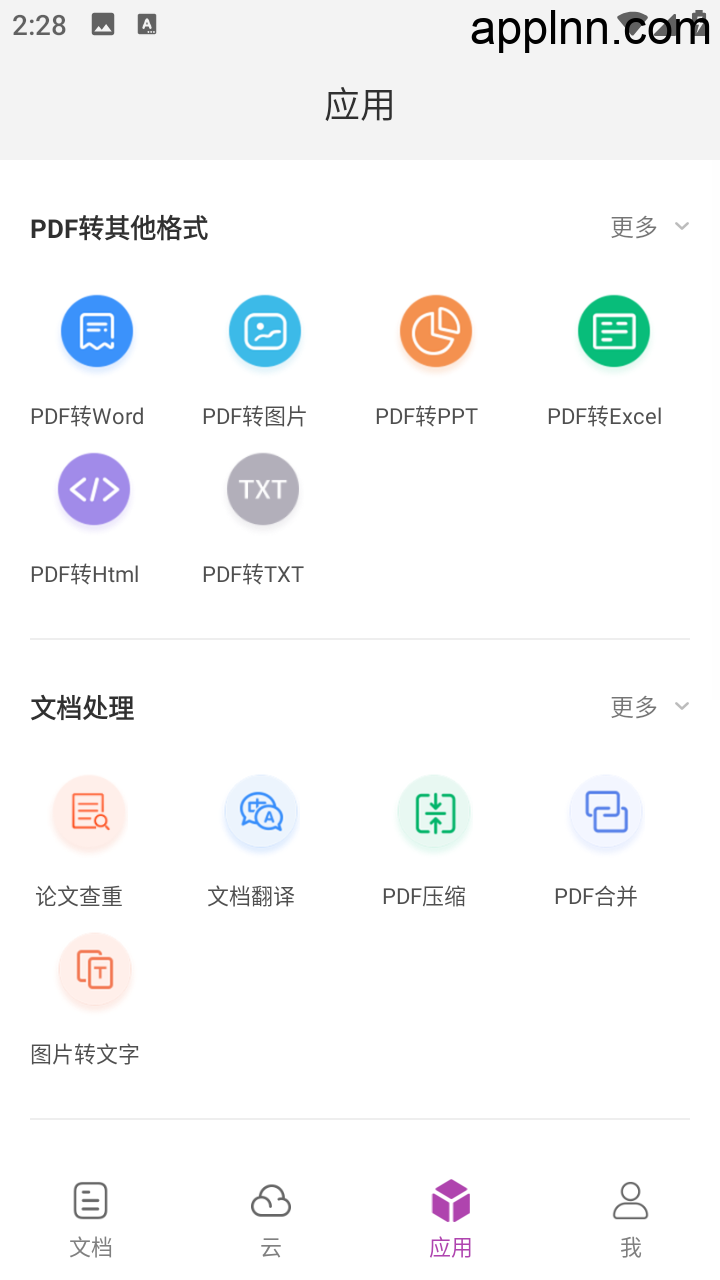Tap the 应用 tab
This screenshot has height=1280, width=720.
click(x=450, y=1219)
